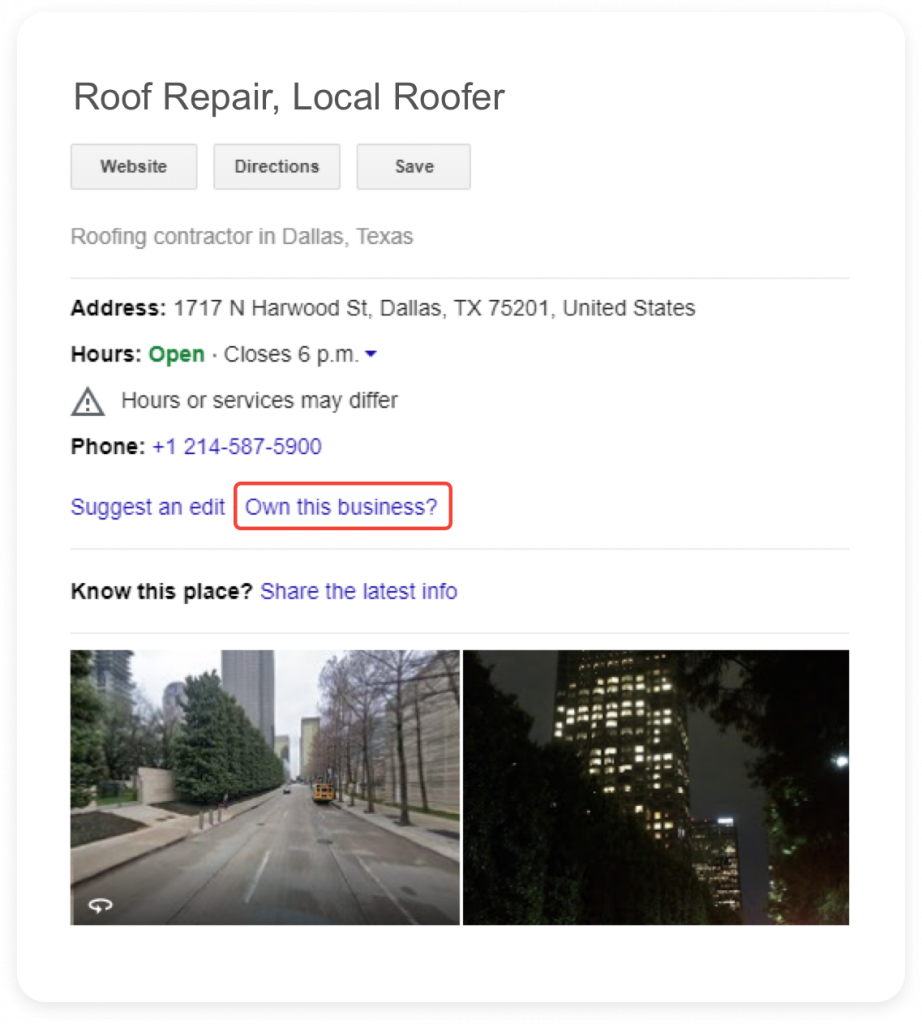The image size is (922, 1024).
Task: Claim listing via Own this business?
Action: coord(342,507)
